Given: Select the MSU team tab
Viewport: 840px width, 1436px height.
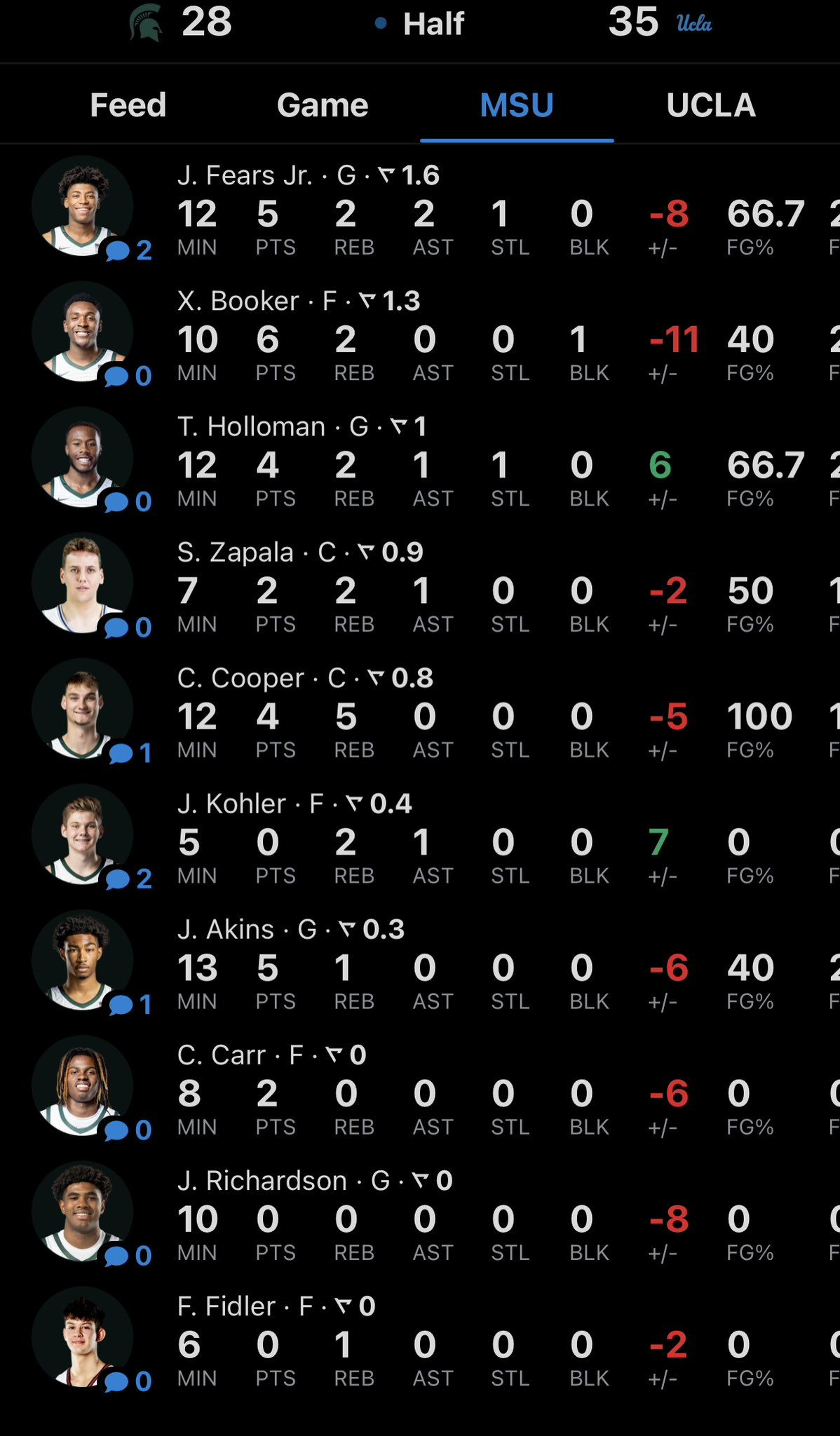Looking at the screenshot, I should pyautogui.click(x=517, y=105).
